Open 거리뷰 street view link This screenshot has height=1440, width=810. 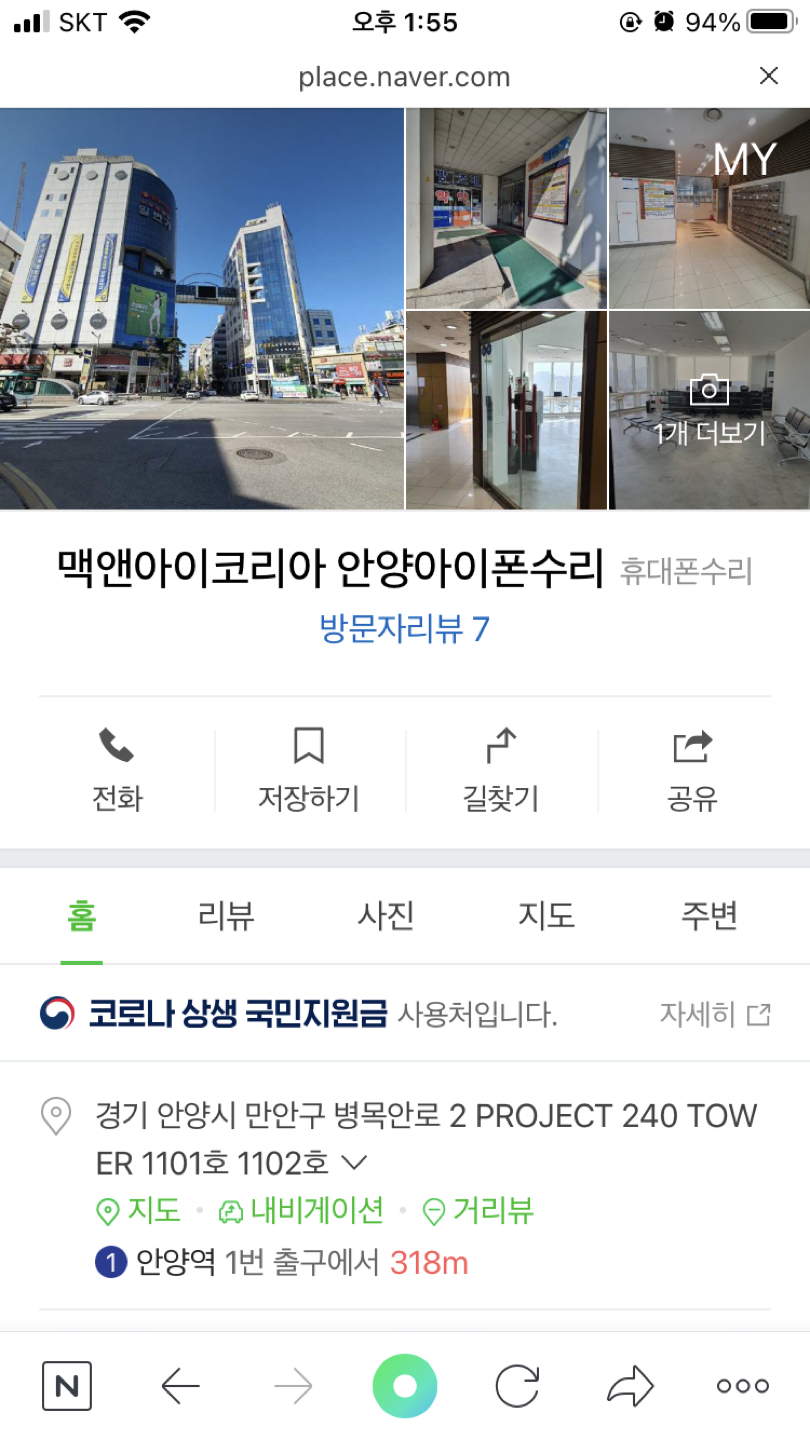pos(478,1211)
